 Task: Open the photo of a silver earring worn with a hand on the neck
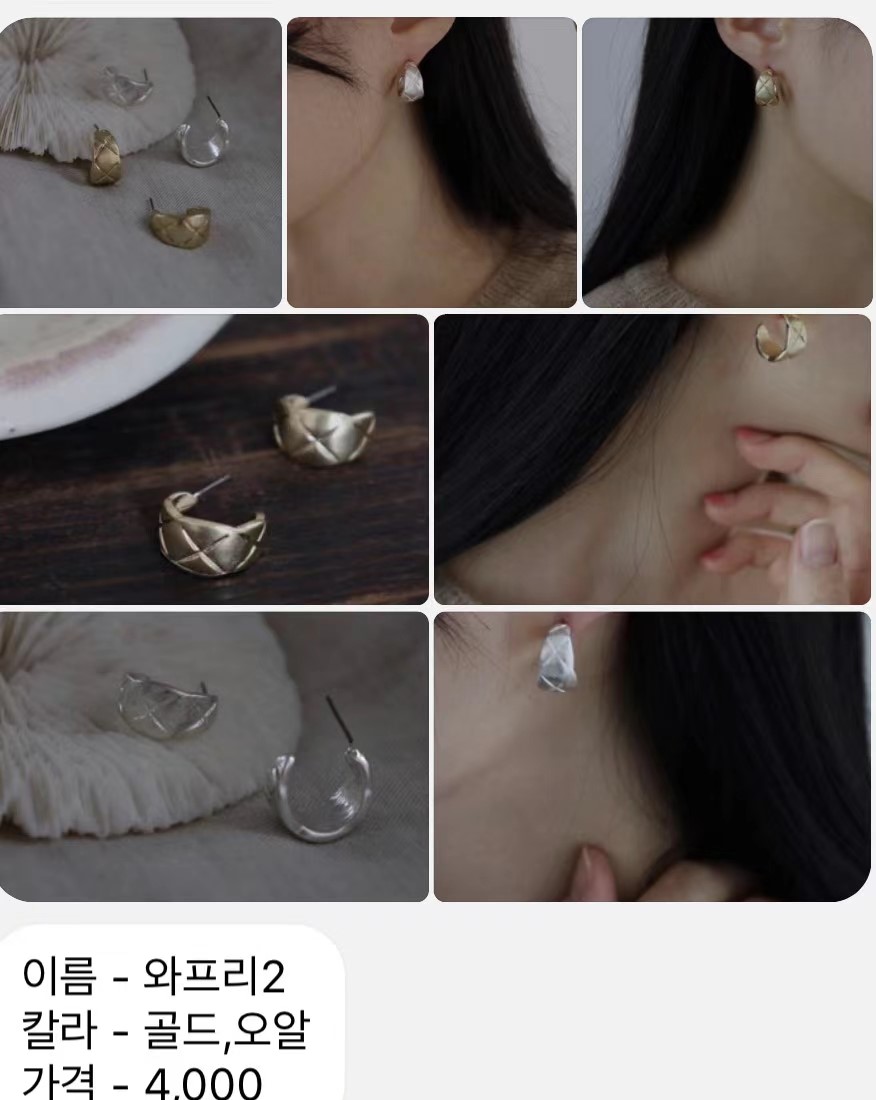coord(652,757)
